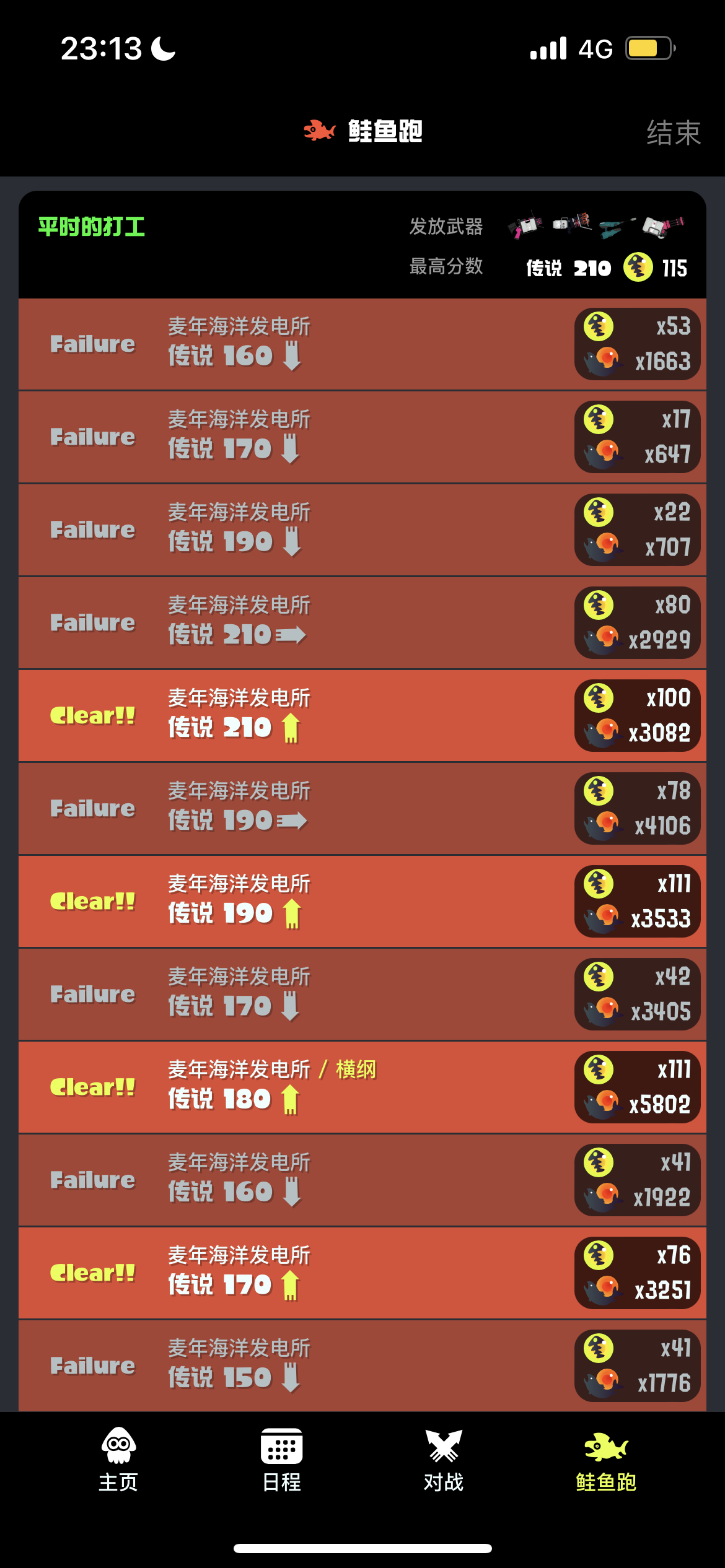View the 传说 210 Failure shift details
725x1568 pixels.
pyautogui.click(x=362, y=623)
